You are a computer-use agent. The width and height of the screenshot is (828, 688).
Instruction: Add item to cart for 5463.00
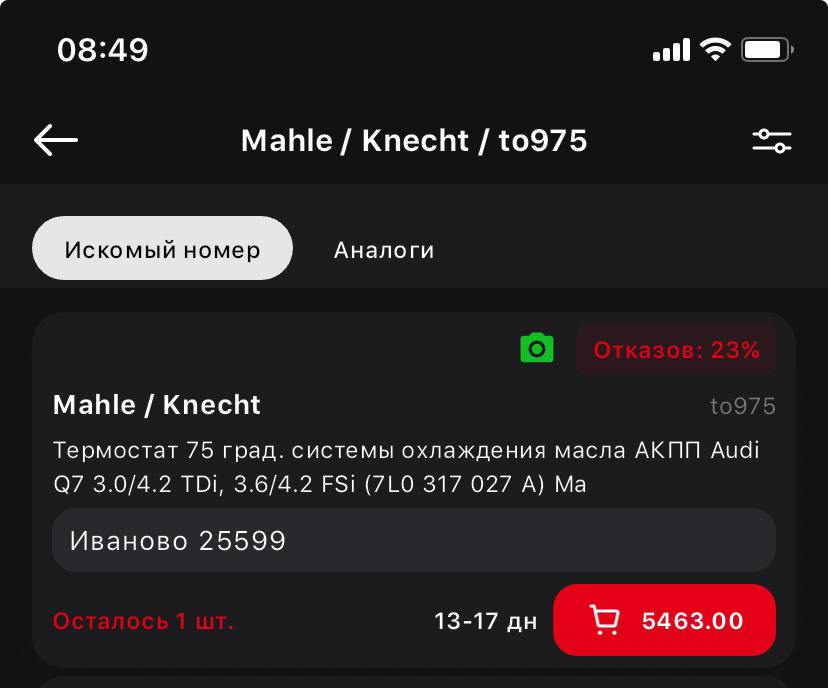coord(664,620)
